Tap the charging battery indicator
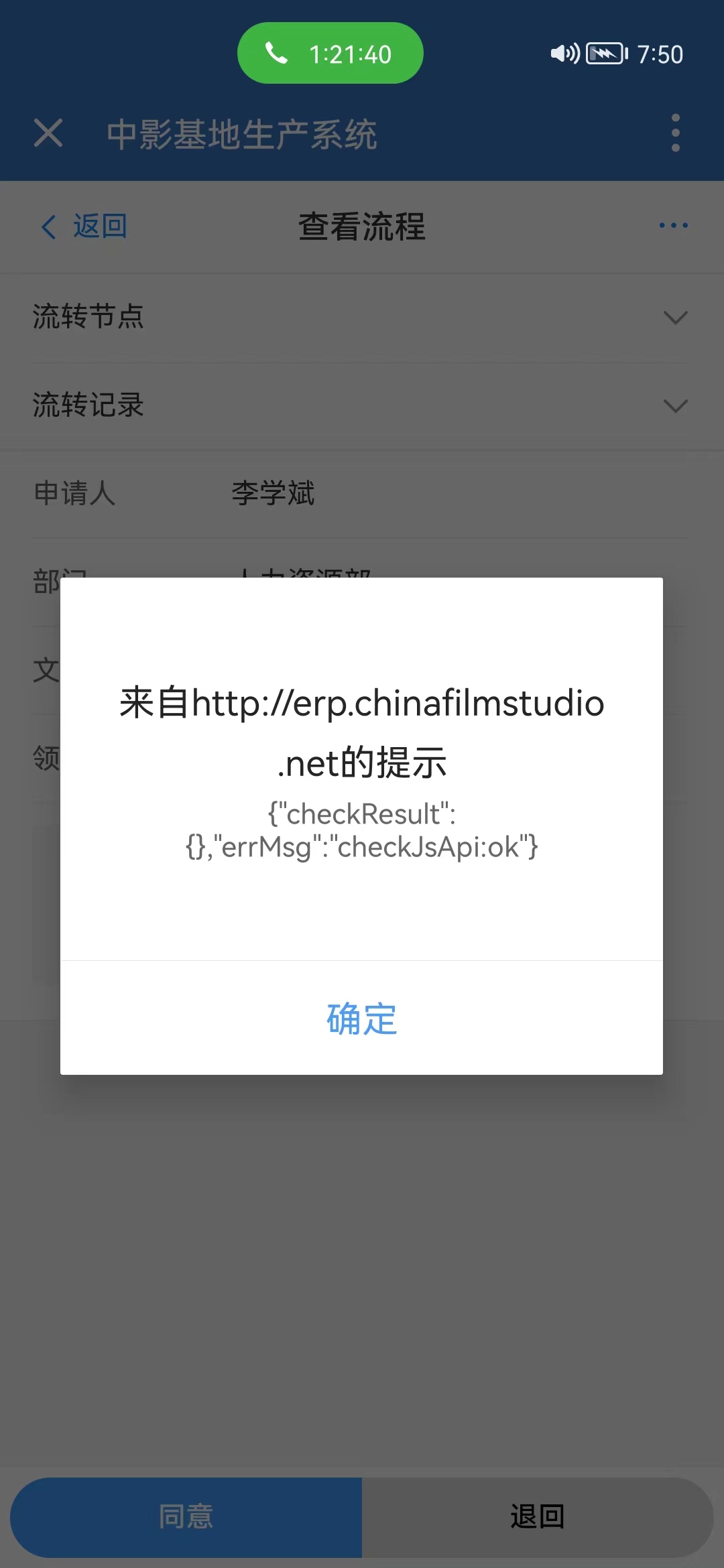Image resolution: width=724 pixels, height=1568 pixels. [x=604, y=54]
